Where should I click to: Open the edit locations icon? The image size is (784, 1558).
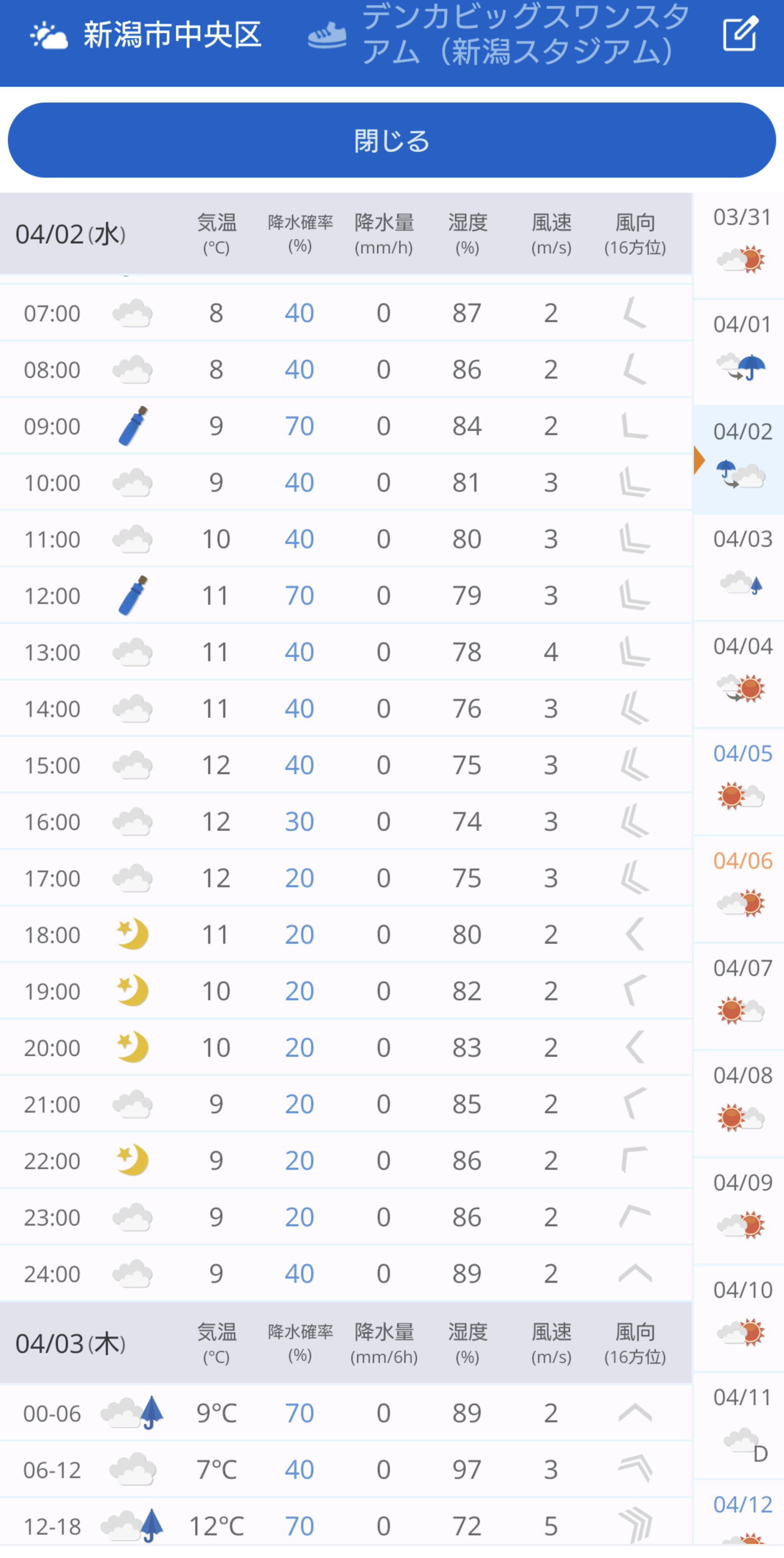point(740,34)
